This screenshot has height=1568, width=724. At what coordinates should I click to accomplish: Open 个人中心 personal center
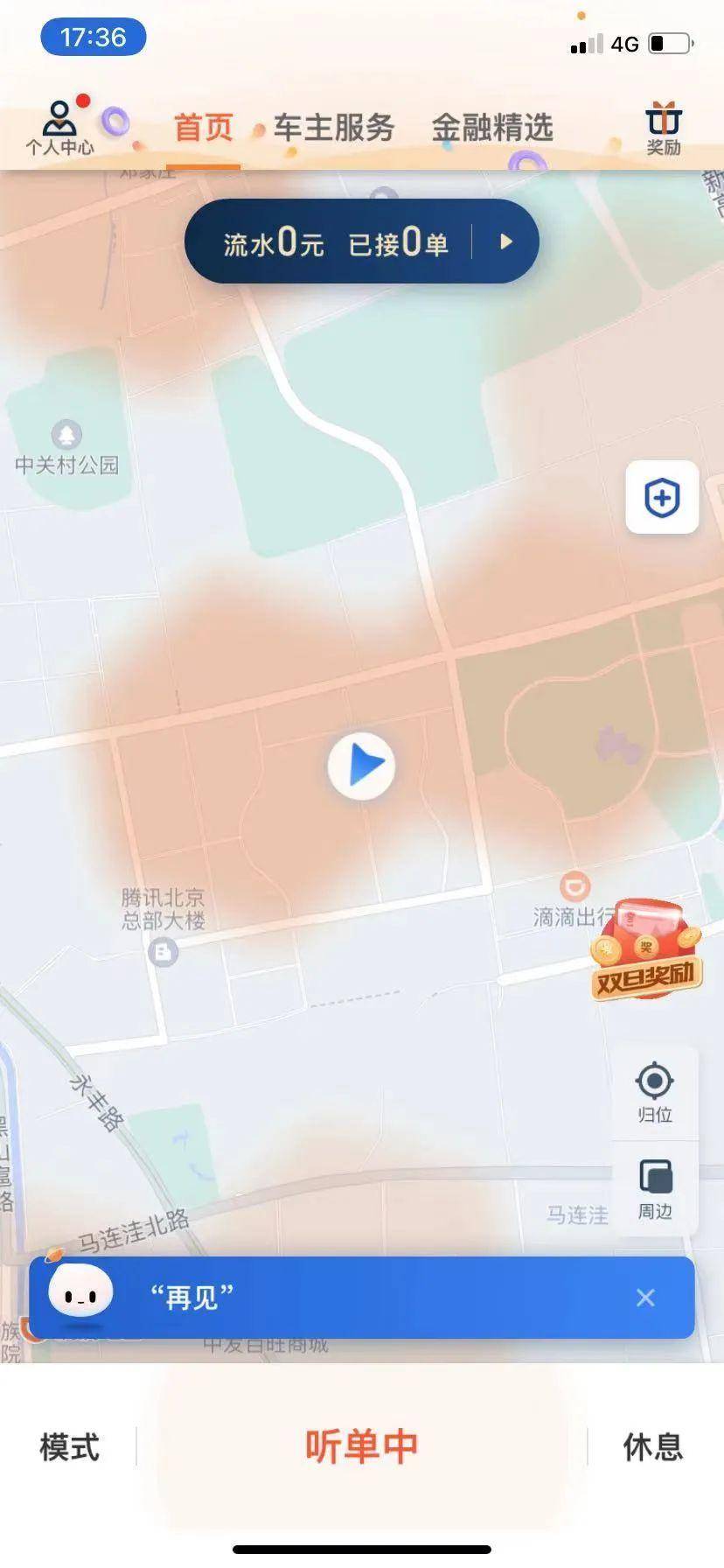(59, 128)
